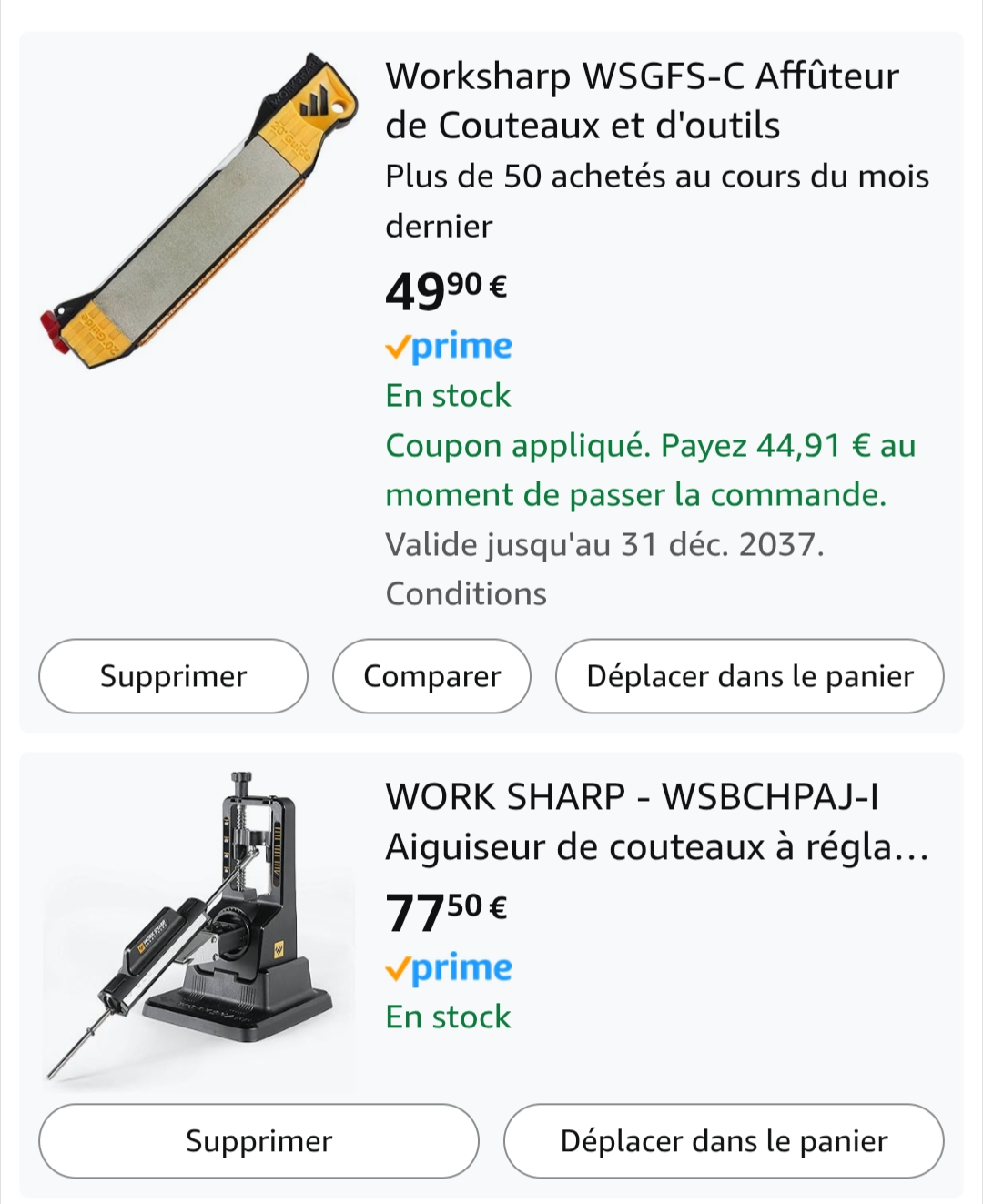This screenshot has width=983, height=1204.
Task: Move the 49,90 € sharpener to cart
Action: pos(749,676)
